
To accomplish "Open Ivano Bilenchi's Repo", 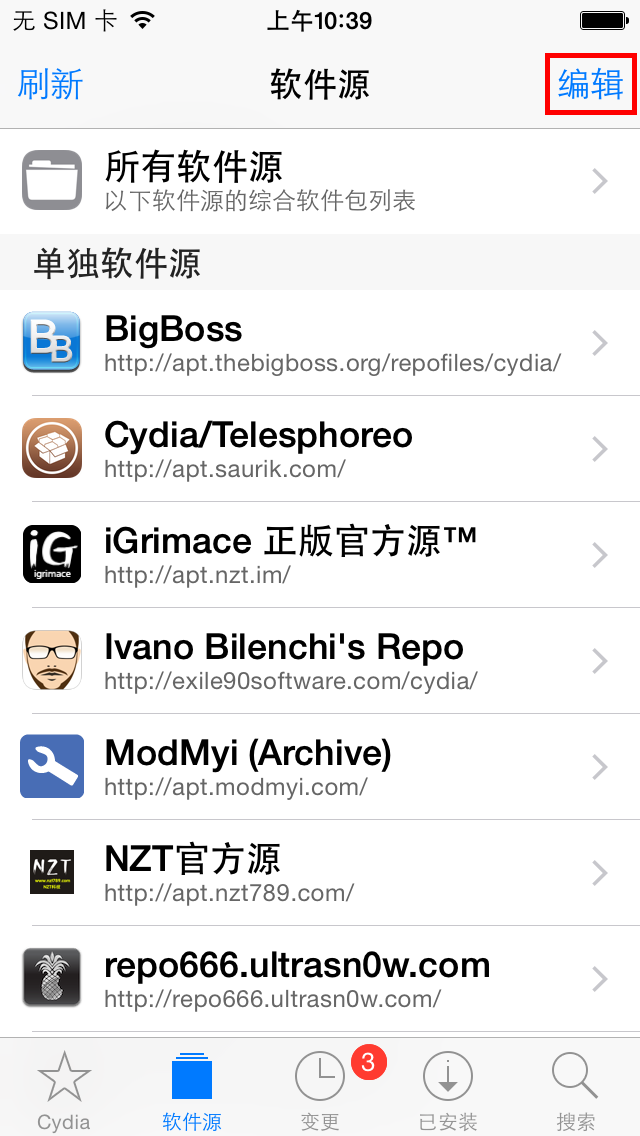I will 320,661.
